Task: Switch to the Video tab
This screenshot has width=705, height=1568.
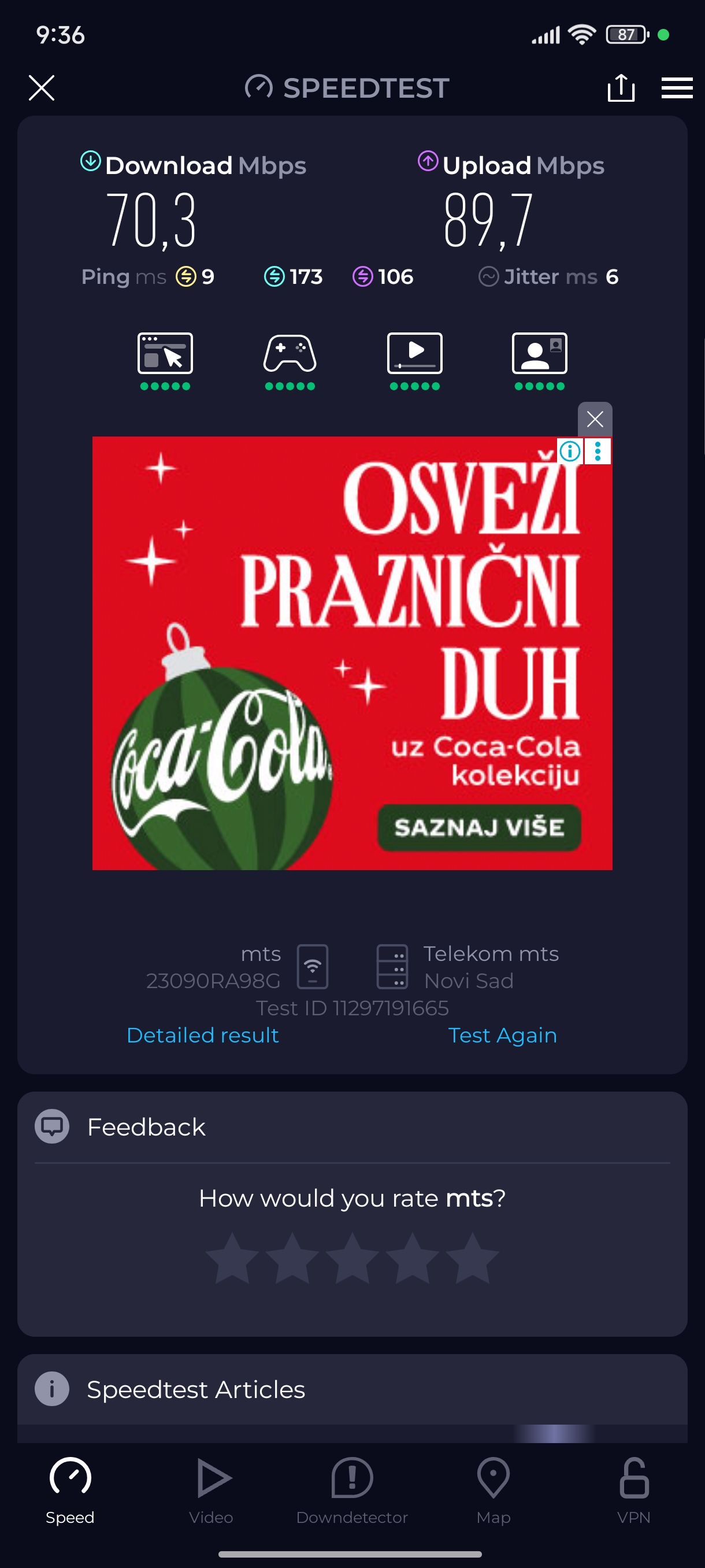Action: (x=211, y=1489)
